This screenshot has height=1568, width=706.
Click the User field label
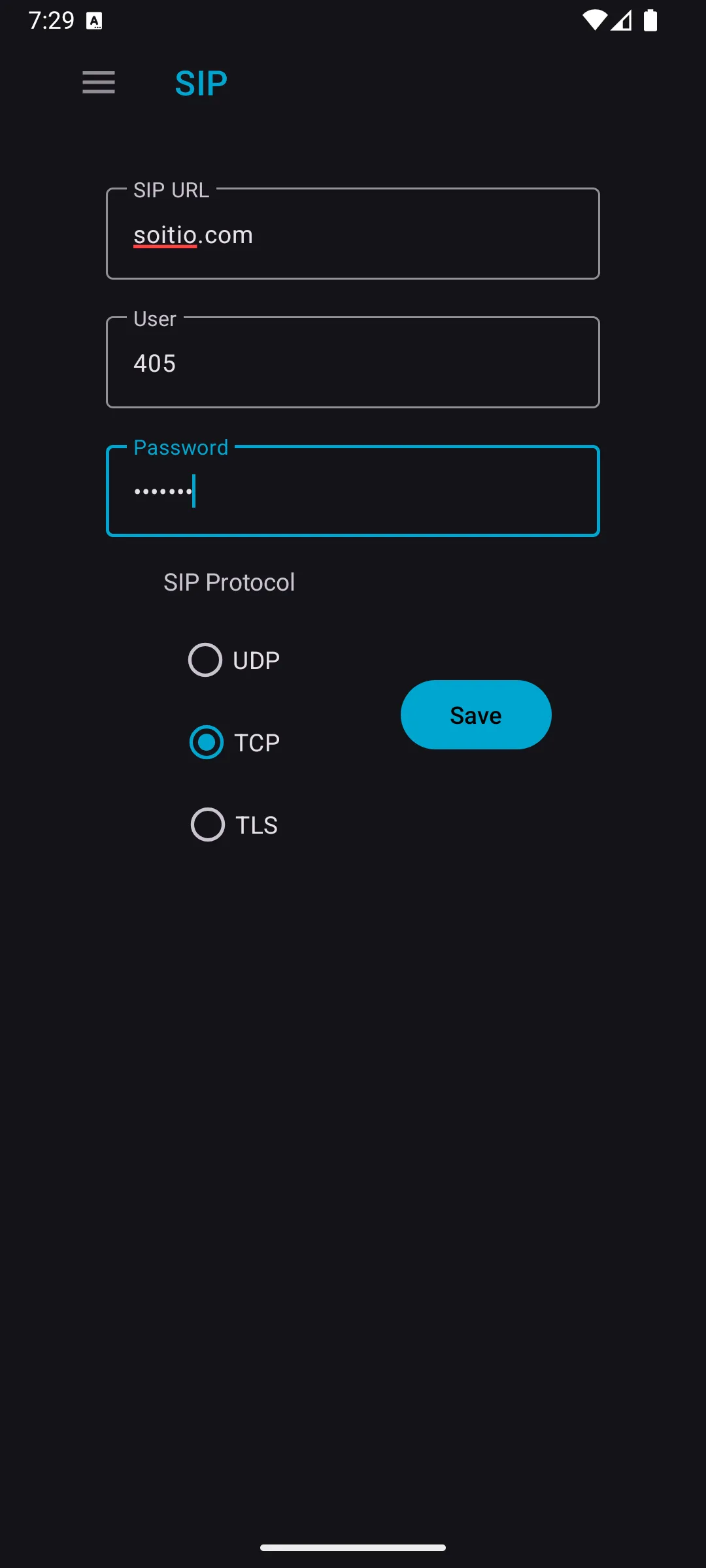click(154, 319)
